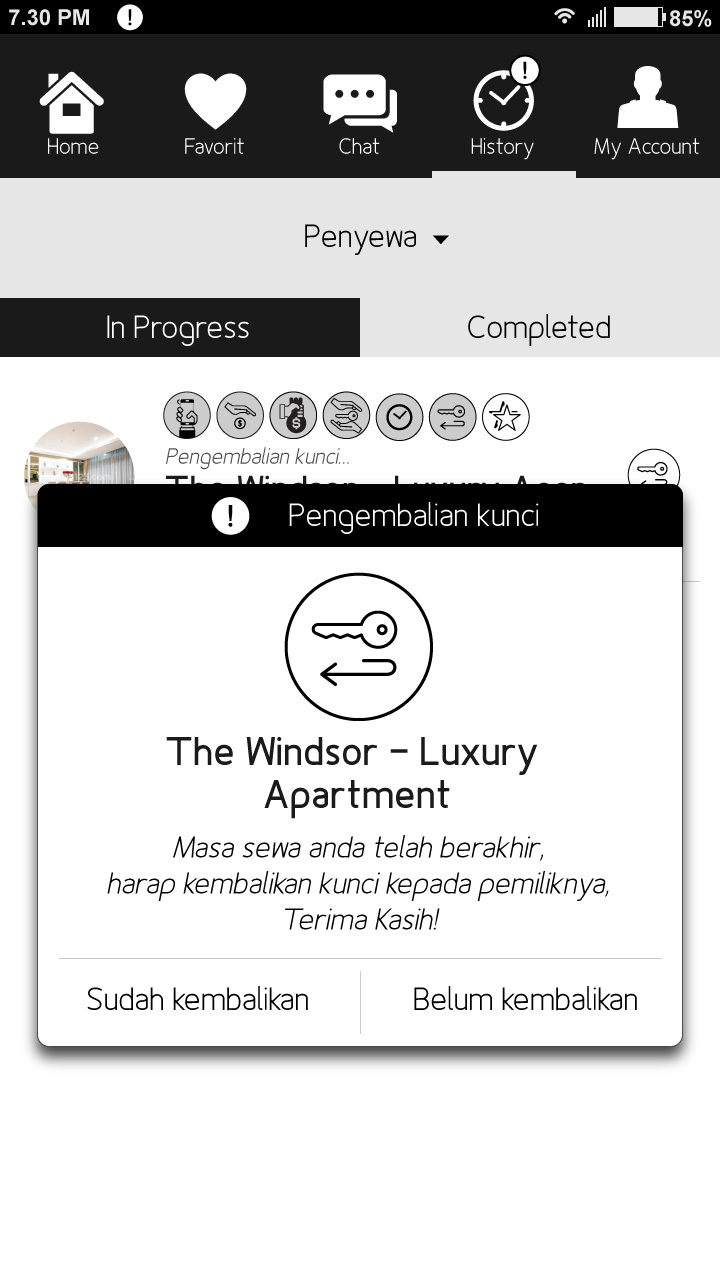The image size is (720, 1280).
Task: Open the Favorit tab
Action: (214, 112)
